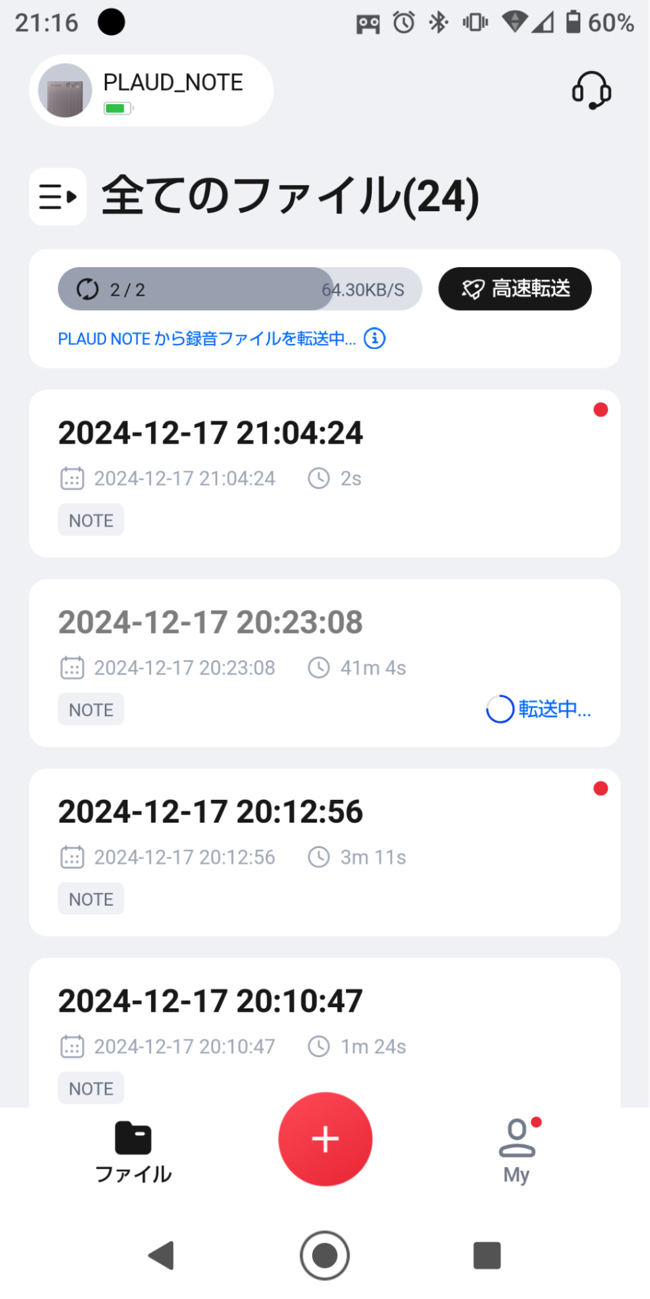
Task: Tap the 高速転送 fast transfer button
Action: [x=515, y=289]
